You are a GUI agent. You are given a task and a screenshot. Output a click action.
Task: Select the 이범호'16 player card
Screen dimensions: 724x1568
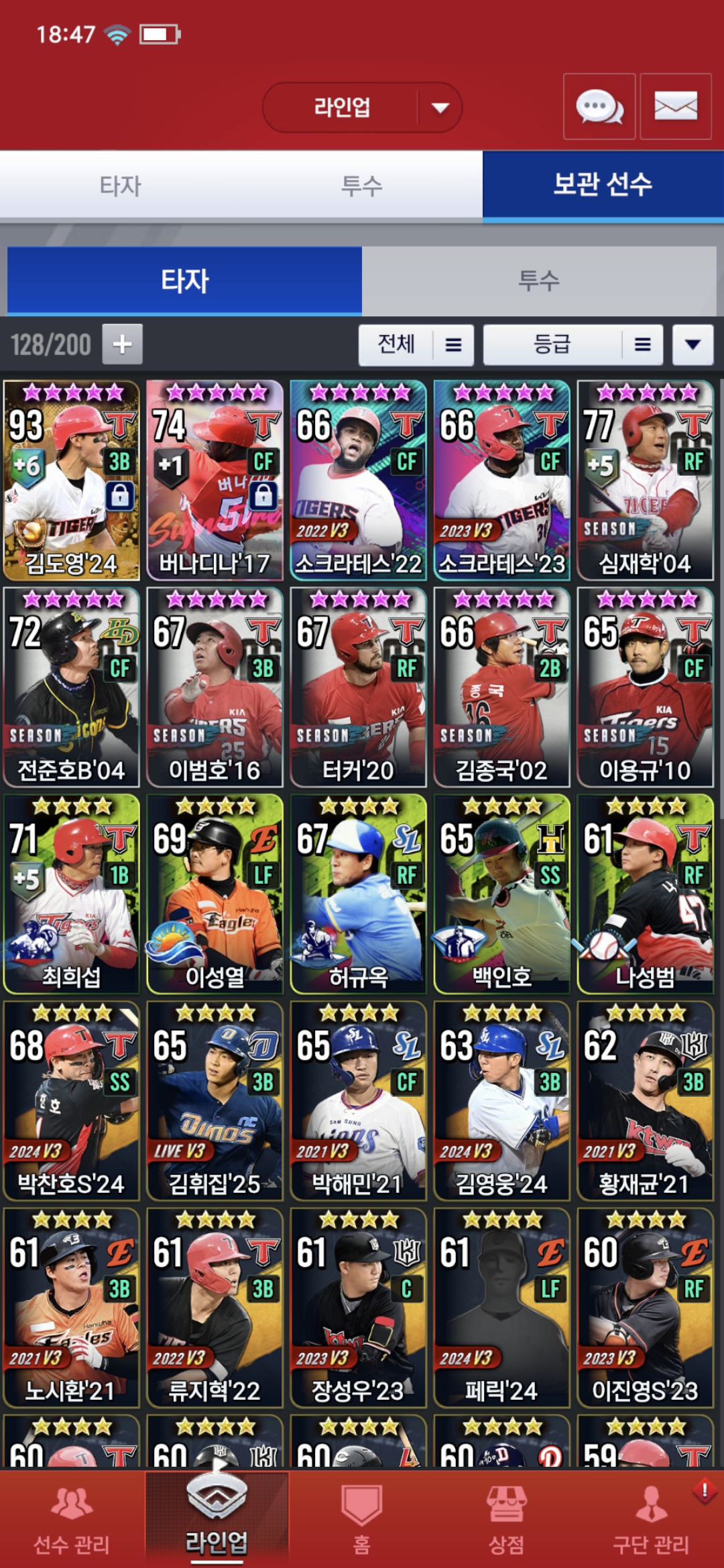pyautogui.click(x=215, y=687)
